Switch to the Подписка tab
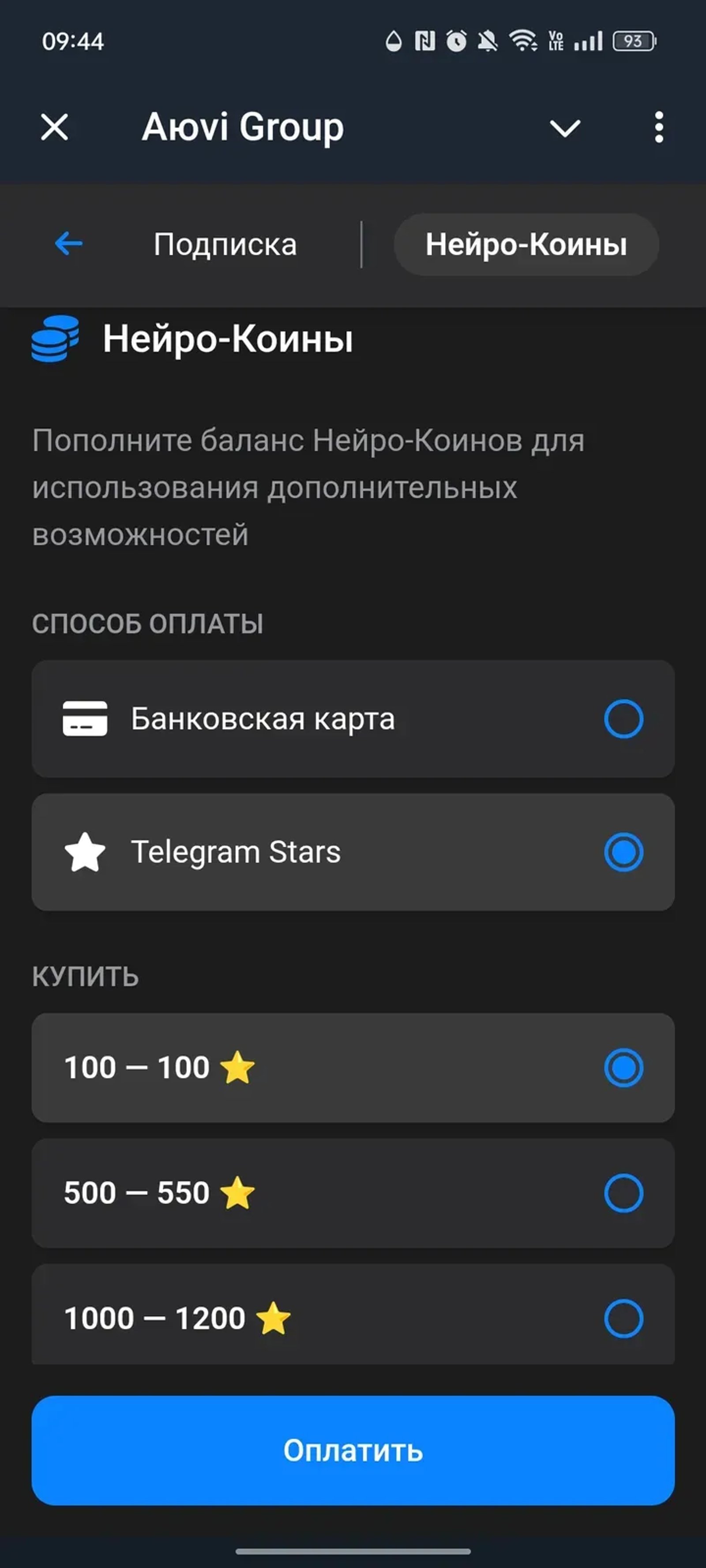706x1568 pixels. pos(226,244)
